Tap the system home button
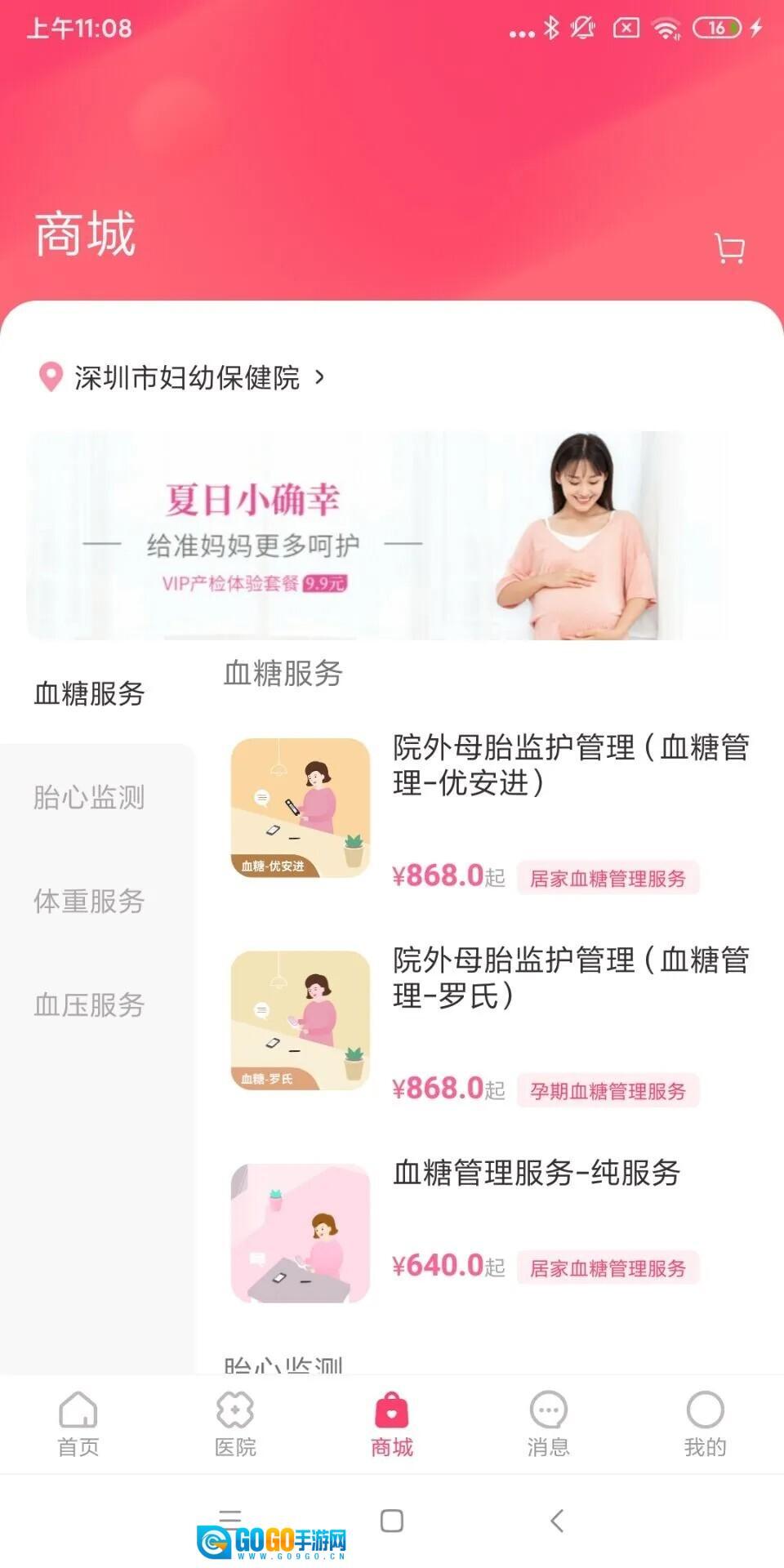Image resolution: width=784 pixels, height=1568 pixels. coord(392,1521)
